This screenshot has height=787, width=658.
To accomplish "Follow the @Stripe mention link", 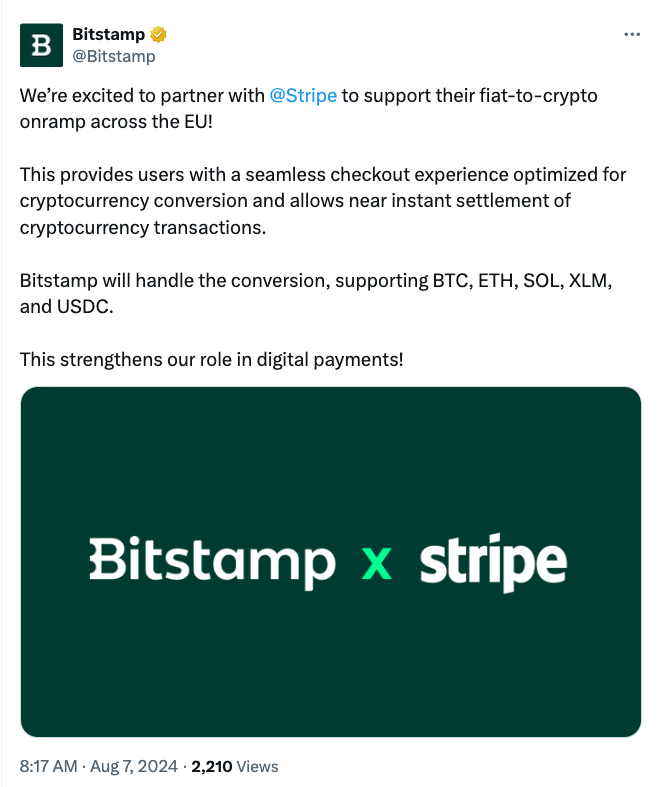I will [x=304, y=95].
